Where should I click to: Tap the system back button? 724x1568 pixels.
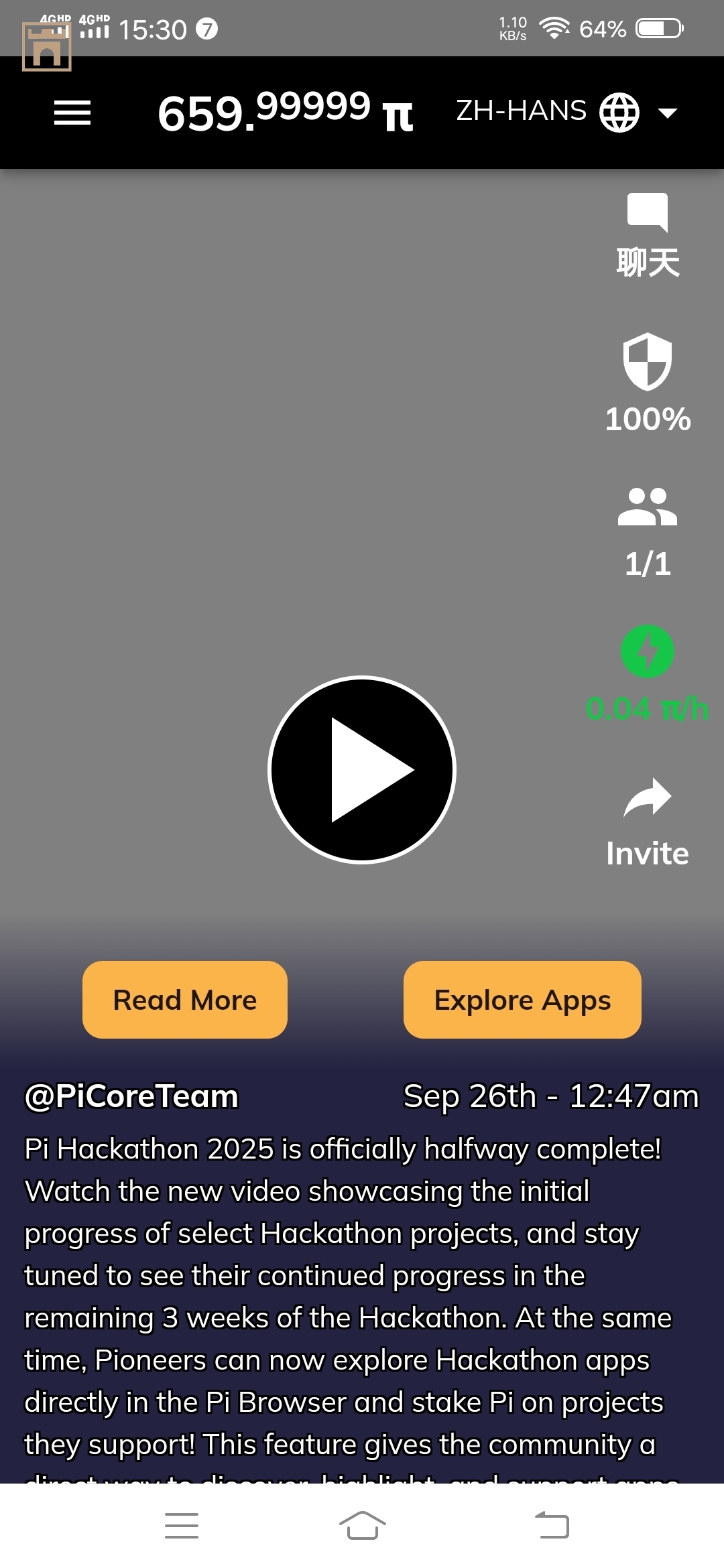click(552, 1526)
